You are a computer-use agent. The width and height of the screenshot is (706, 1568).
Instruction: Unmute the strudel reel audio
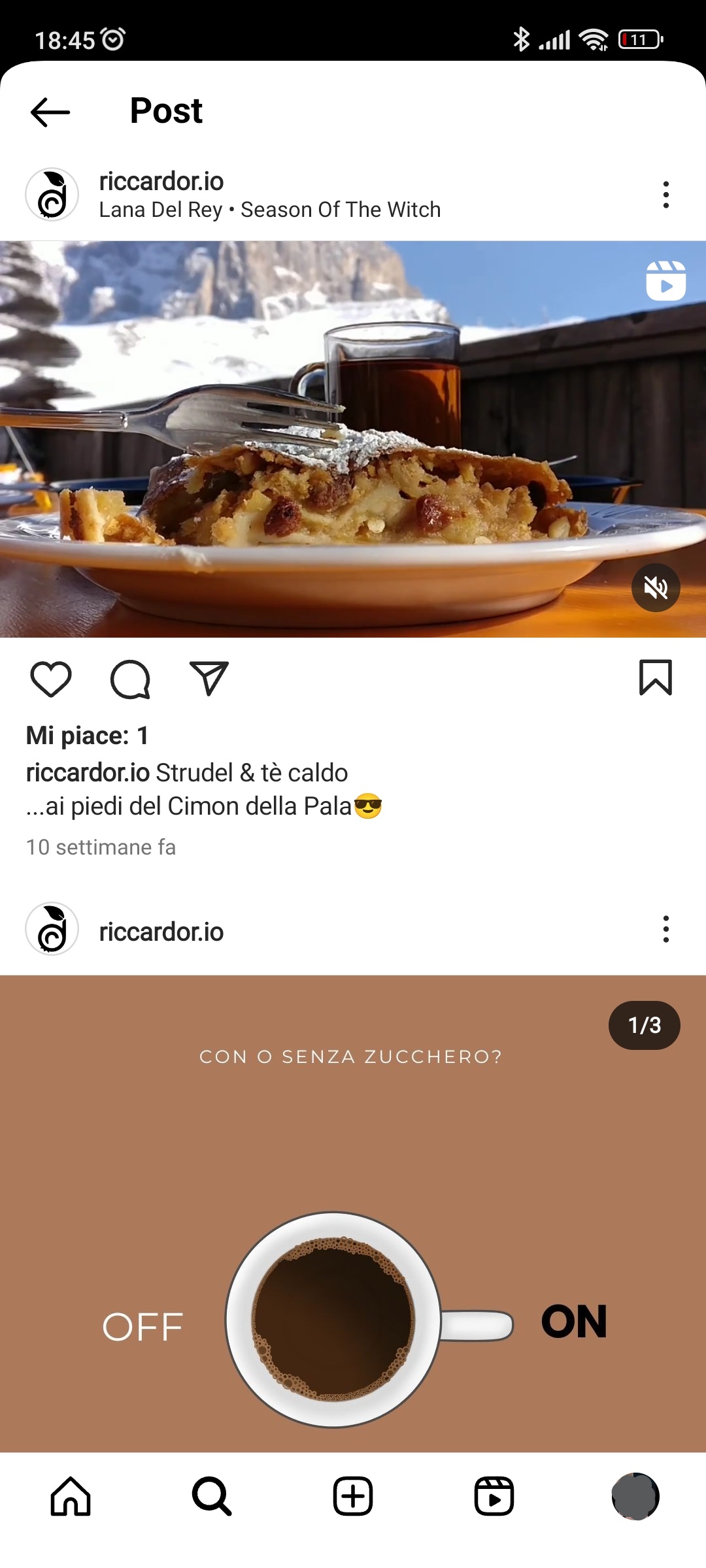656,588
